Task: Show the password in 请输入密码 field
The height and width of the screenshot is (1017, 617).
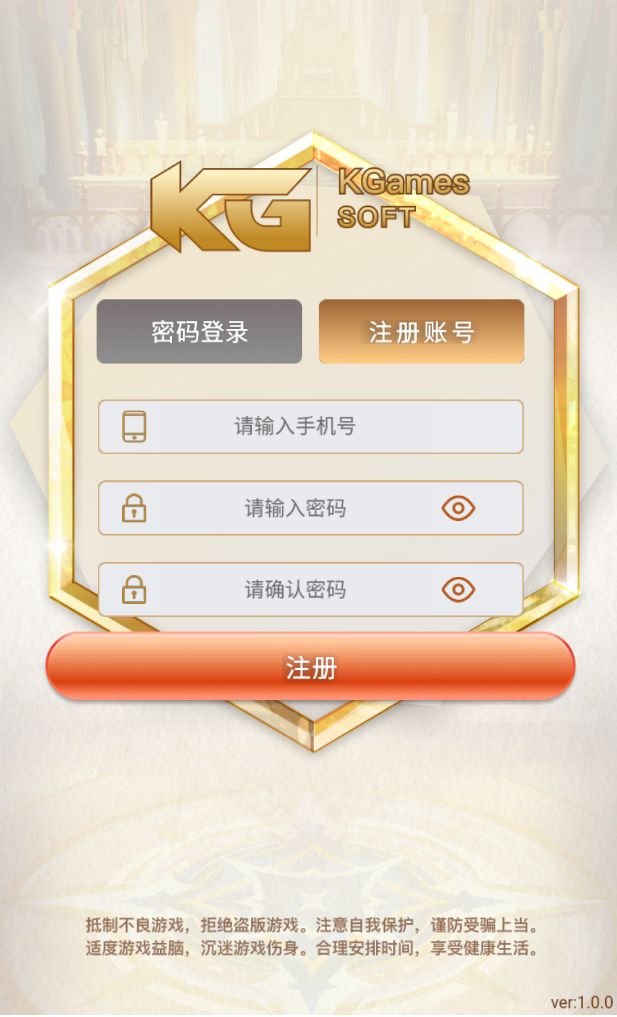Action: coord(458,508)
